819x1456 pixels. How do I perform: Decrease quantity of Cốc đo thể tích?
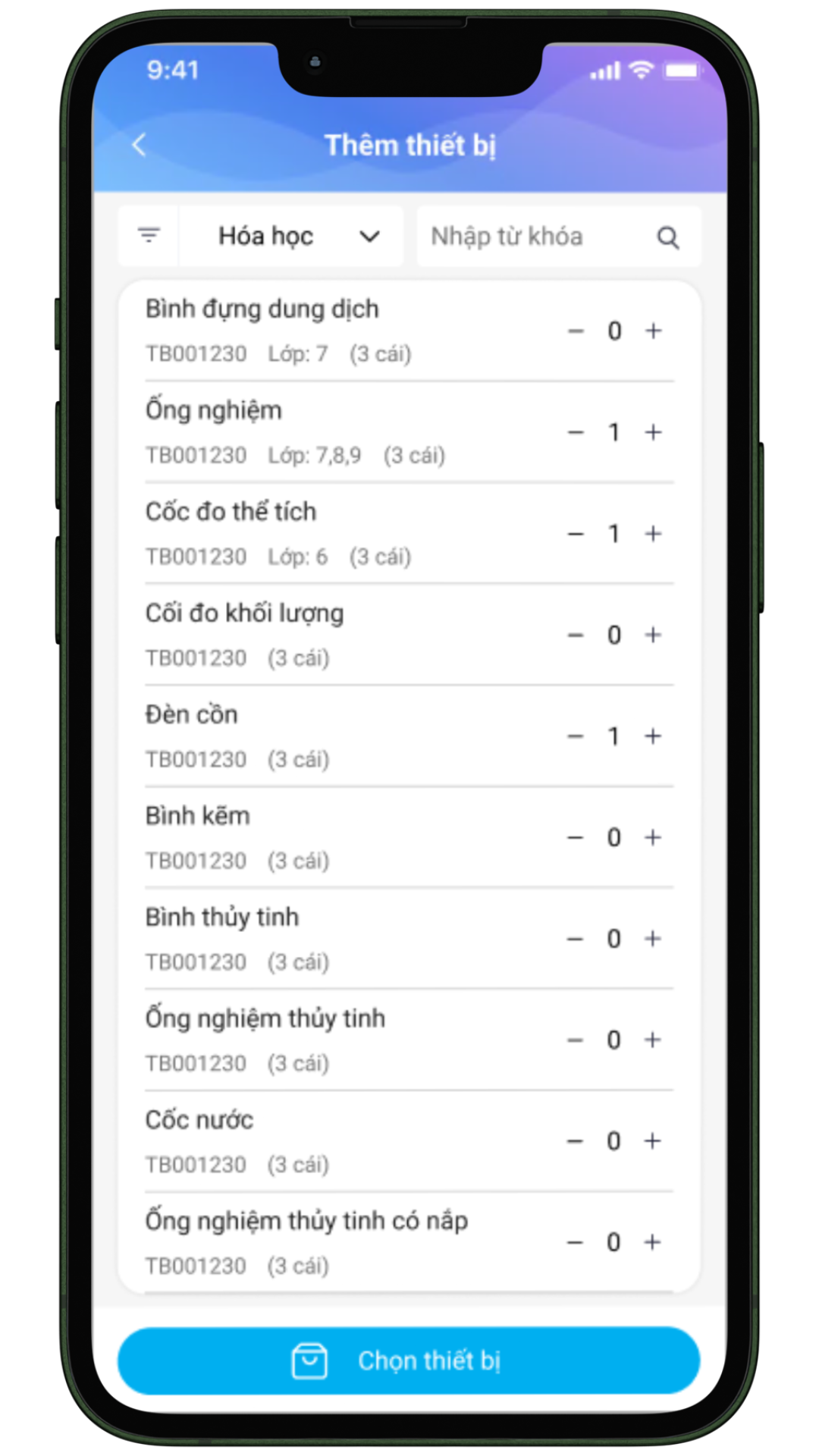[576, 535]
